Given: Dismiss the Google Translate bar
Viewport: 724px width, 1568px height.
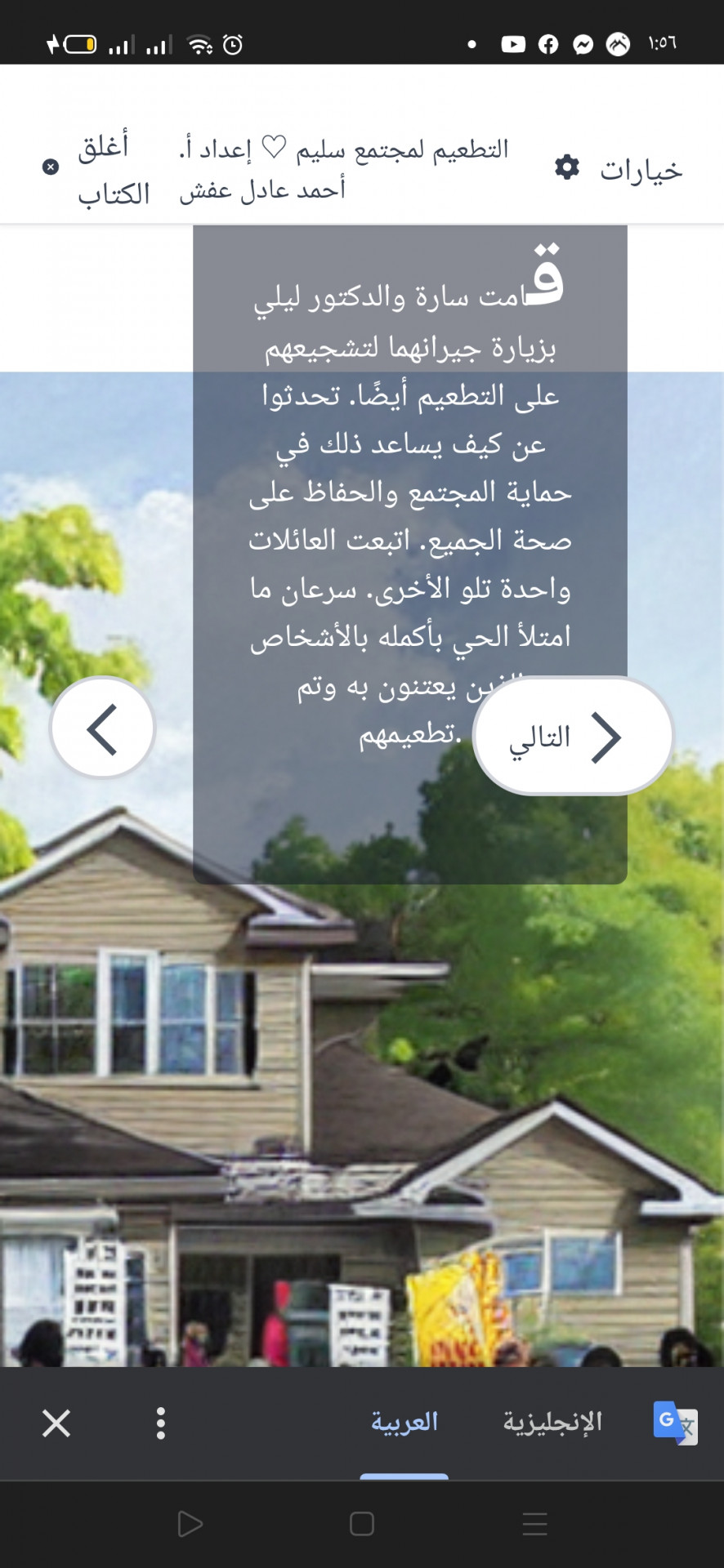Looking at the screenshot, I should coord(56,1423).
